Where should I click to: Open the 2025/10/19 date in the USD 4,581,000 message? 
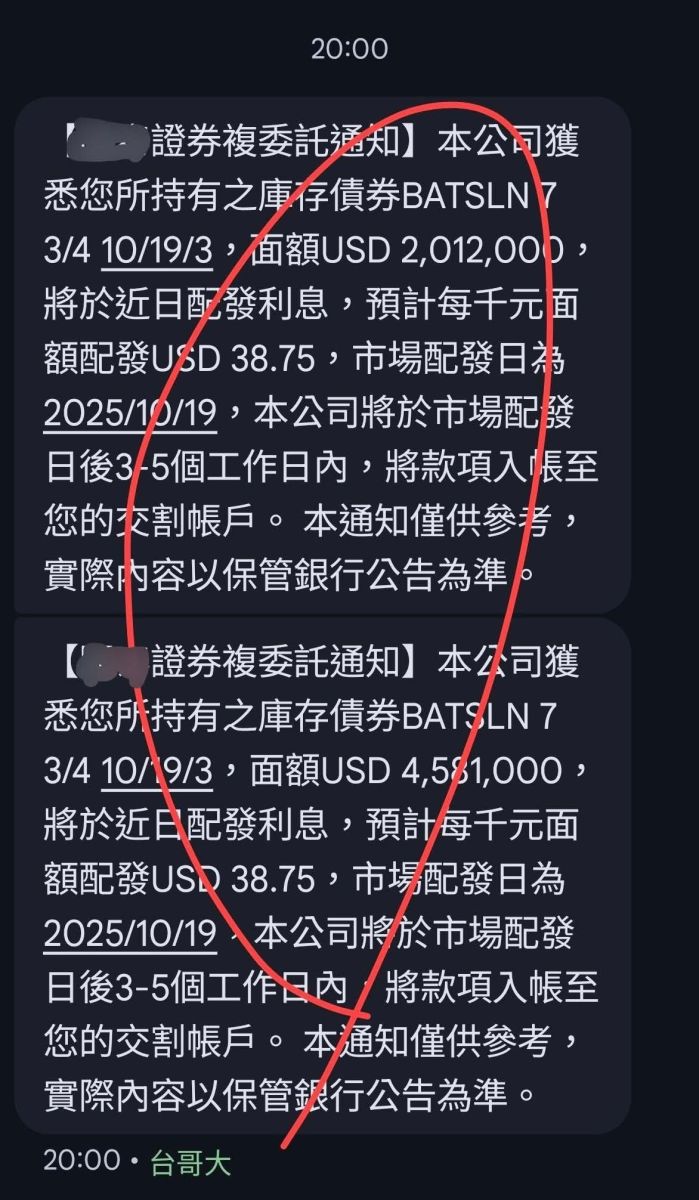130,933
